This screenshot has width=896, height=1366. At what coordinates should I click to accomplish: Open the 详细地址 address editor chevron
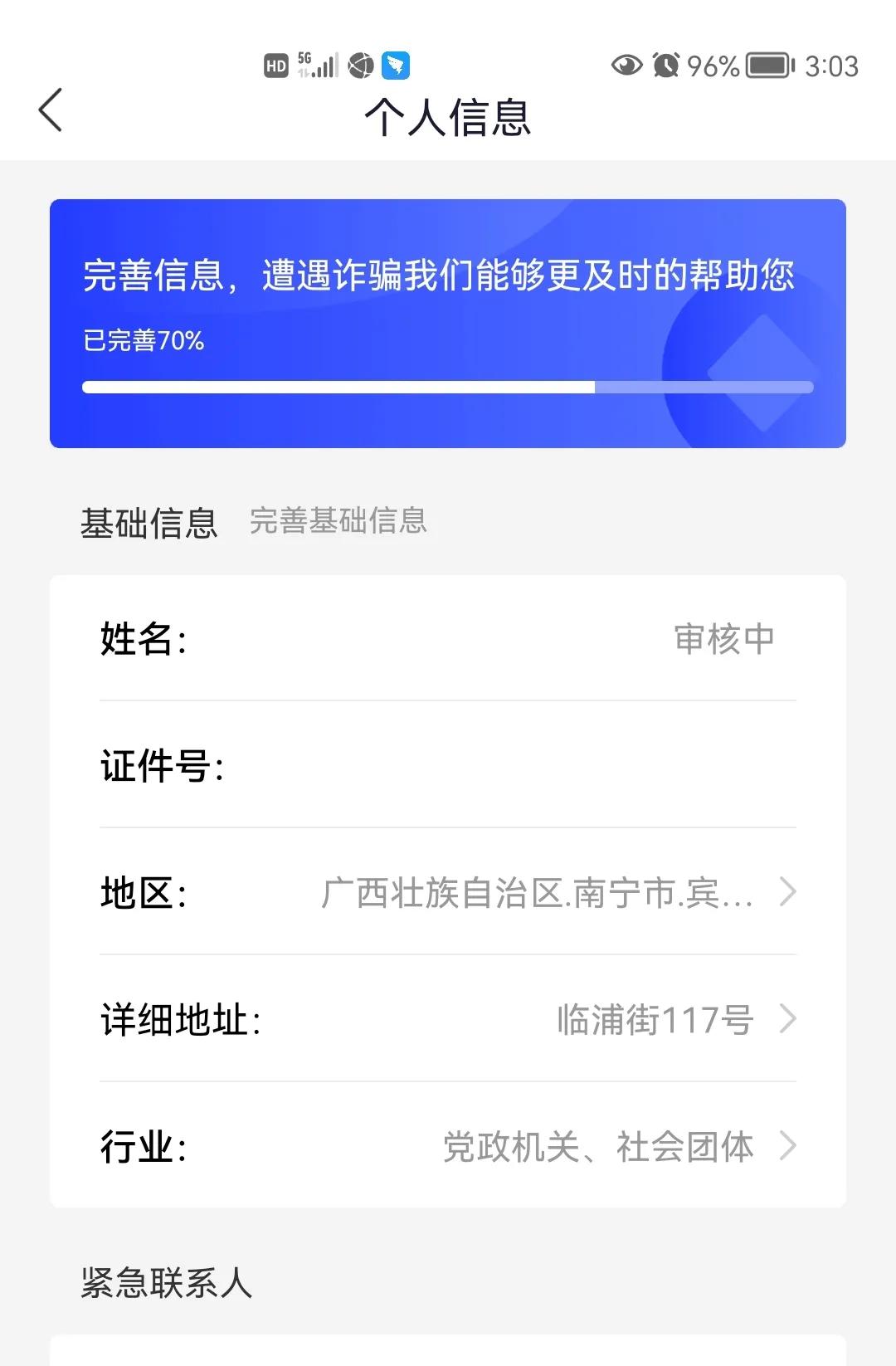pyautogui.click(x=788, y=1019)
